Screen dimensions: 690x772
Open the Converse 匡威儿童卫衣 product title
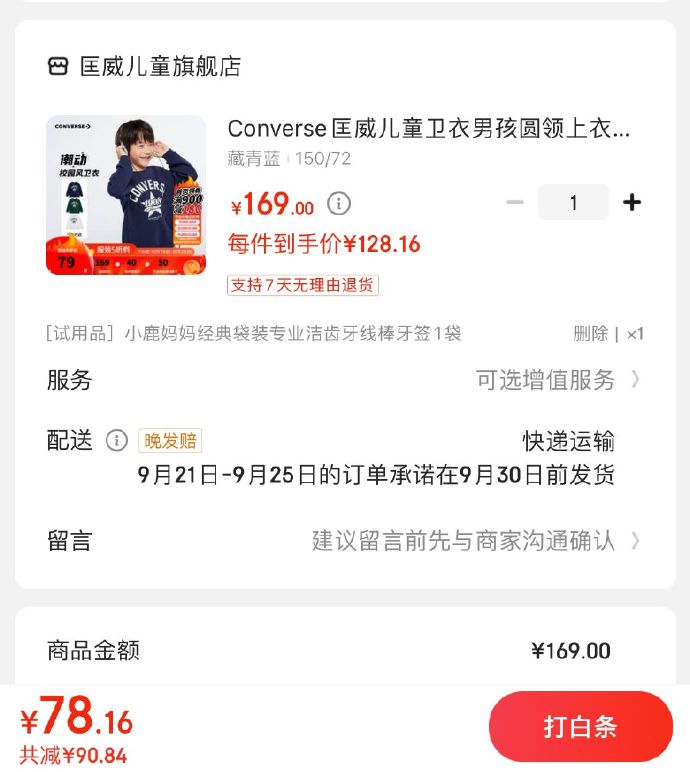point(429,129)
